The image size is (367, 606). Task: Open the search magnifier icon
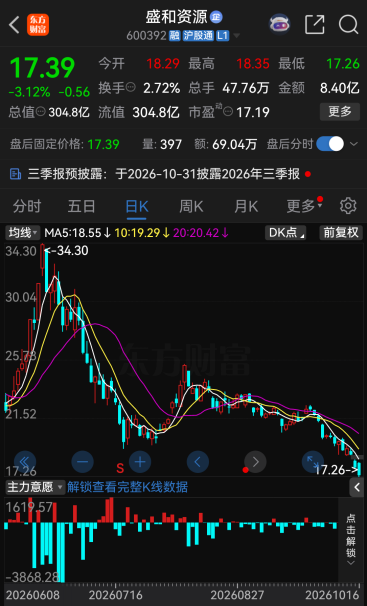tap(348, 25)
